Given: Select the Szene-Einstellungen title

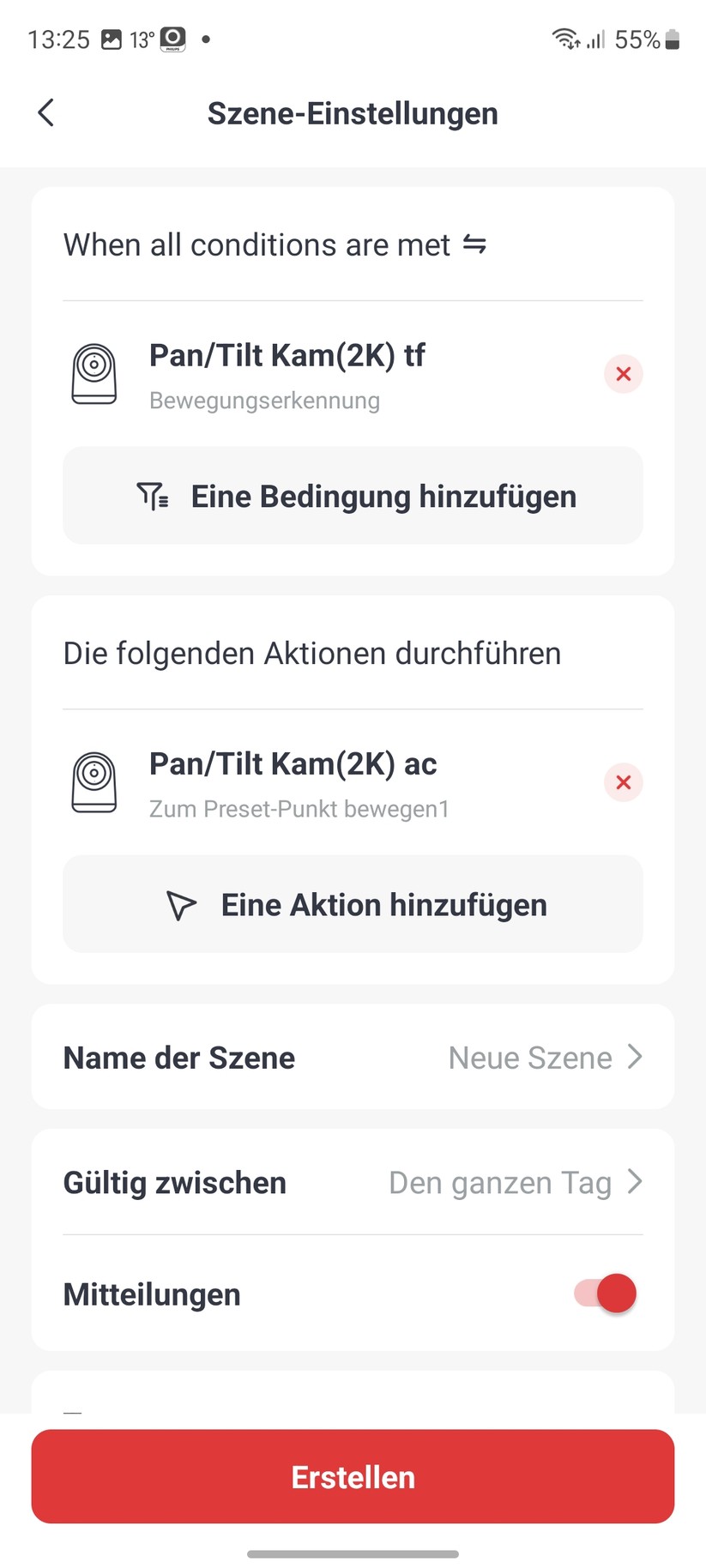Looking at the screenshot, I should coord(353,112).
